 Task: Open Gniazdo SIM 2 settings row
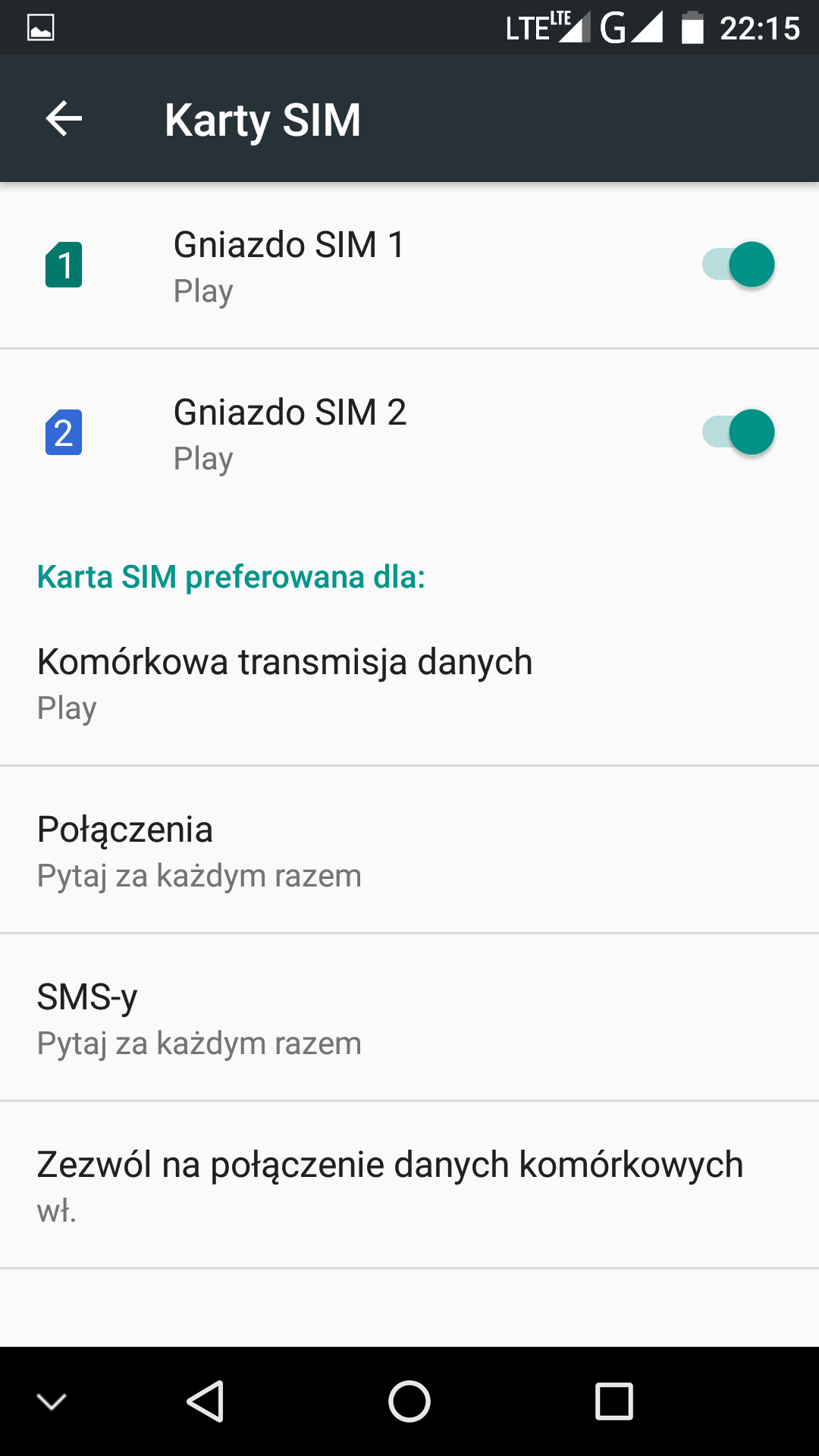pos(409,433)
